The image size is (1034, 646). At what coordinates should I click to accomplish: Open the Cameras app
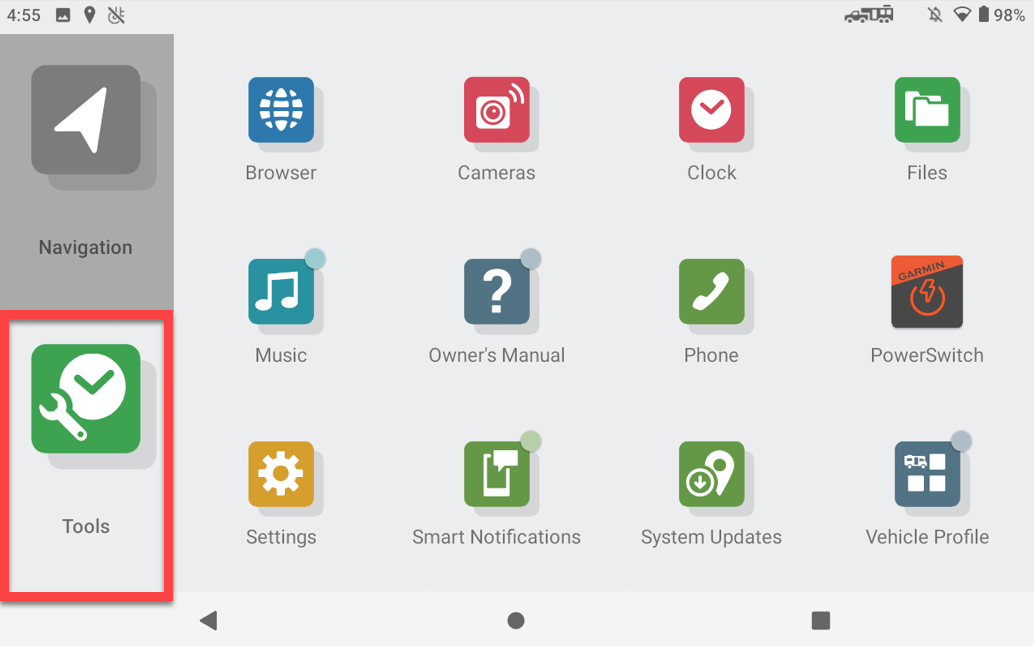[496, 110]
